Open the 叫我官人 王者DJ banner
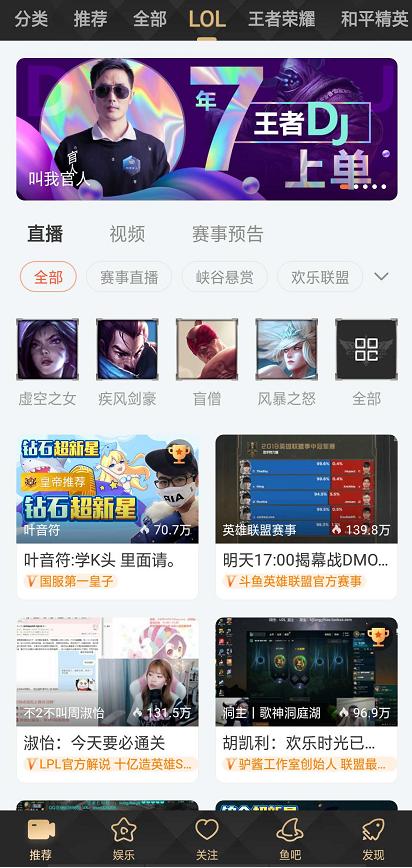The image size is (412, 868). coord(207,129)
